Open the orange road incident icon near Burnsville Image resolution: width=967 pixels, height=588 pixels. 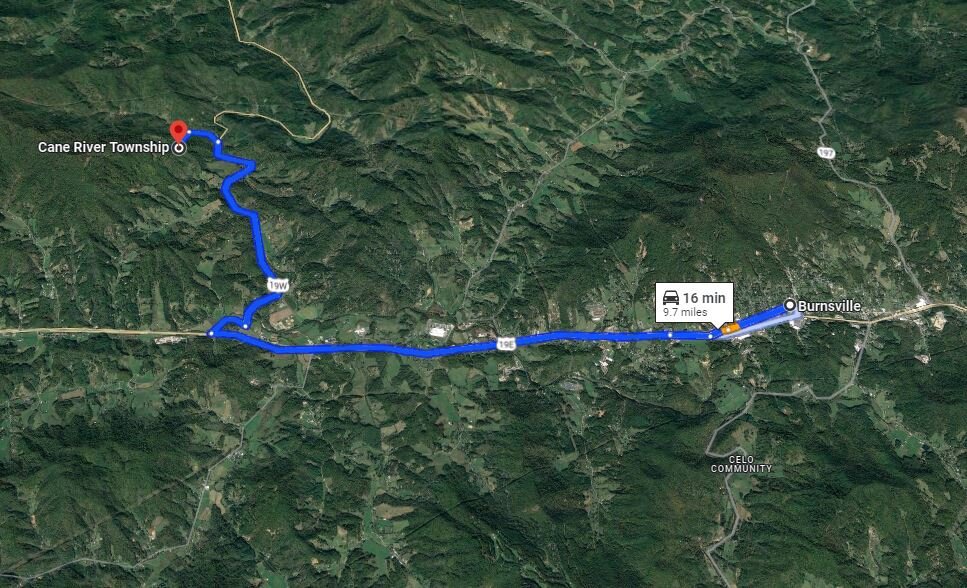(x=730, y=327)
